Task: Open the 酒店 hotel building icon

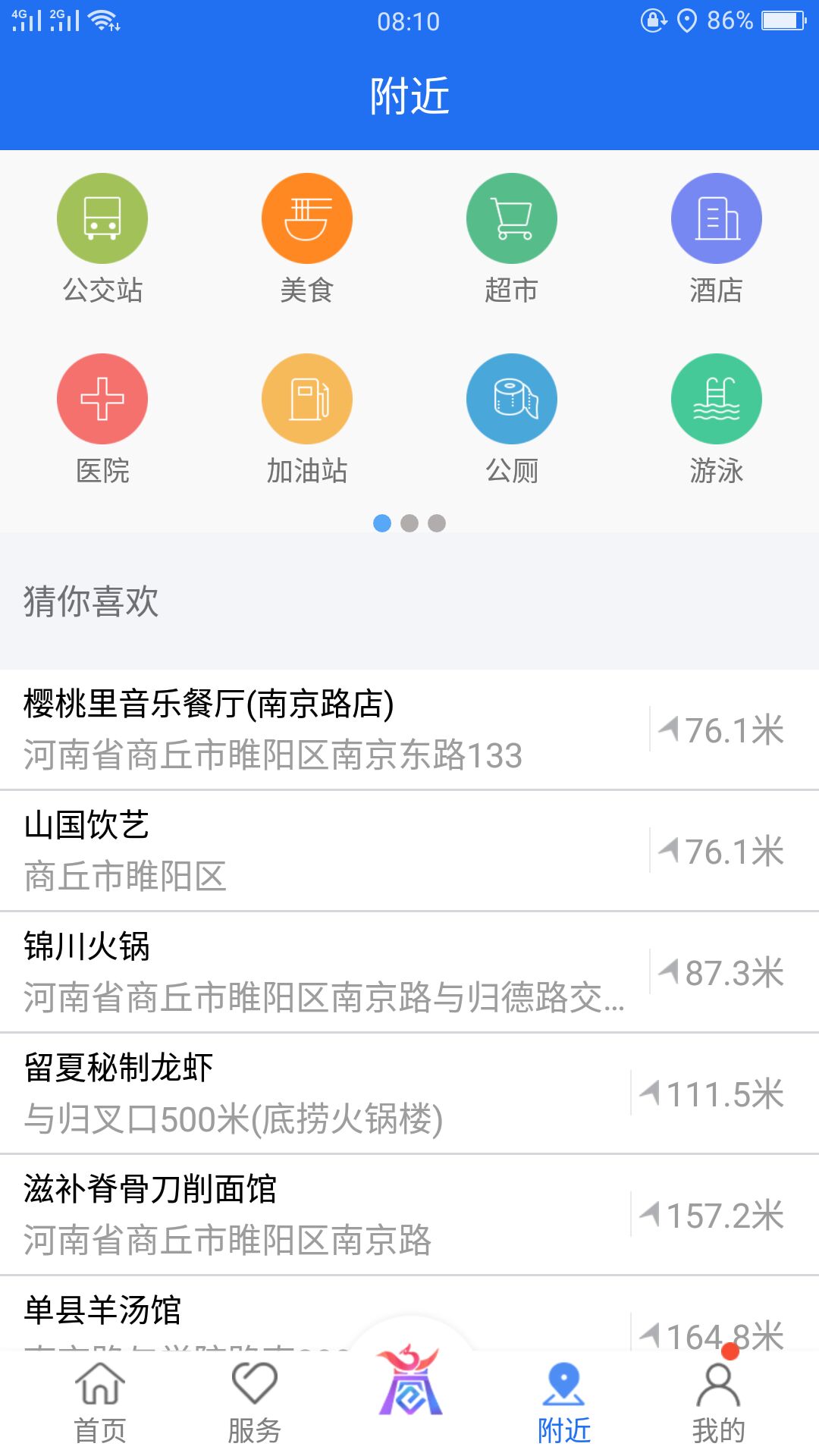Action: tap(717, 218)
